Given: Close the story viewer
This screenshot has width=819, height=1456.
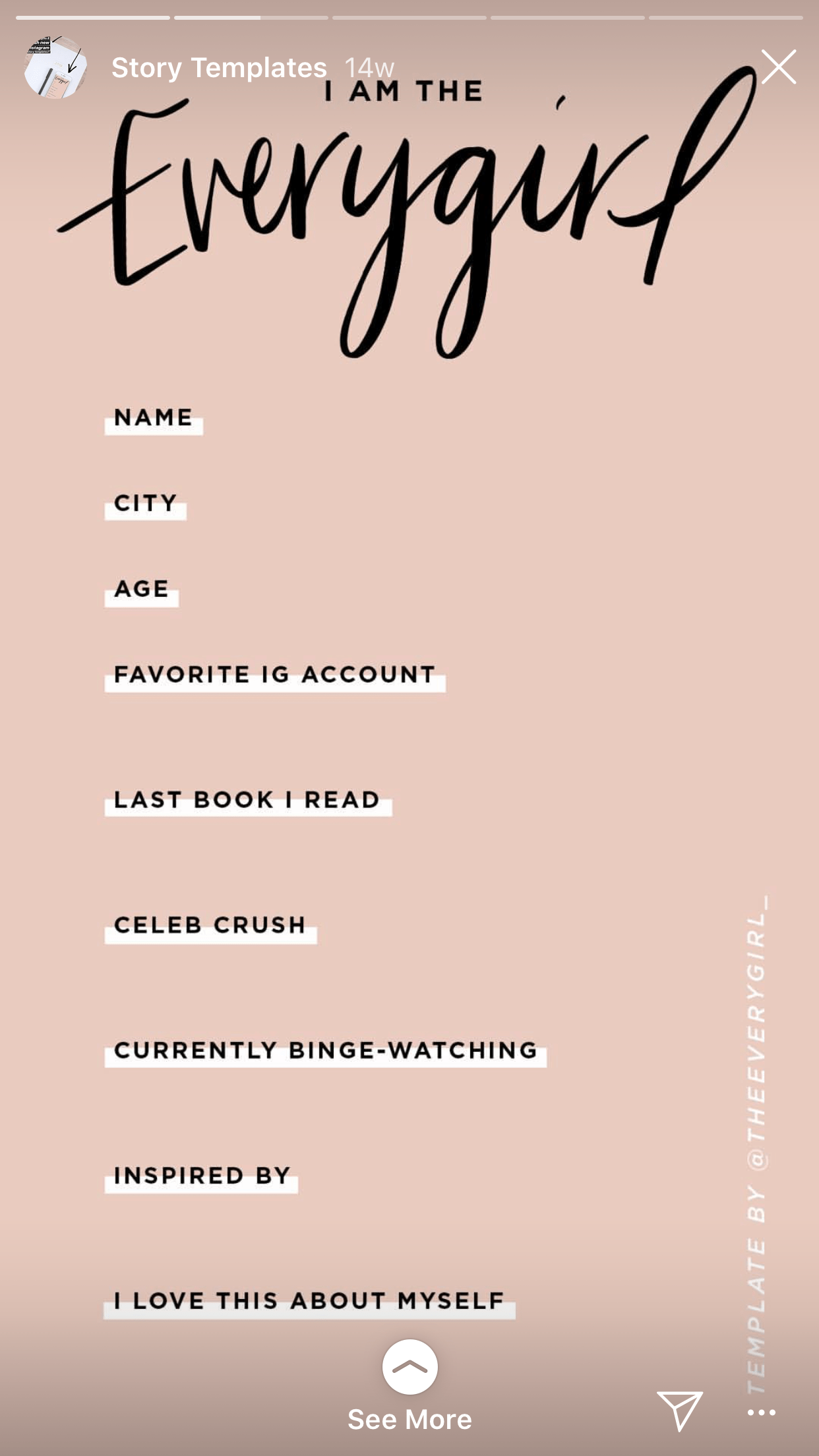Looking at the screenshot, I should tap(778, 67).
